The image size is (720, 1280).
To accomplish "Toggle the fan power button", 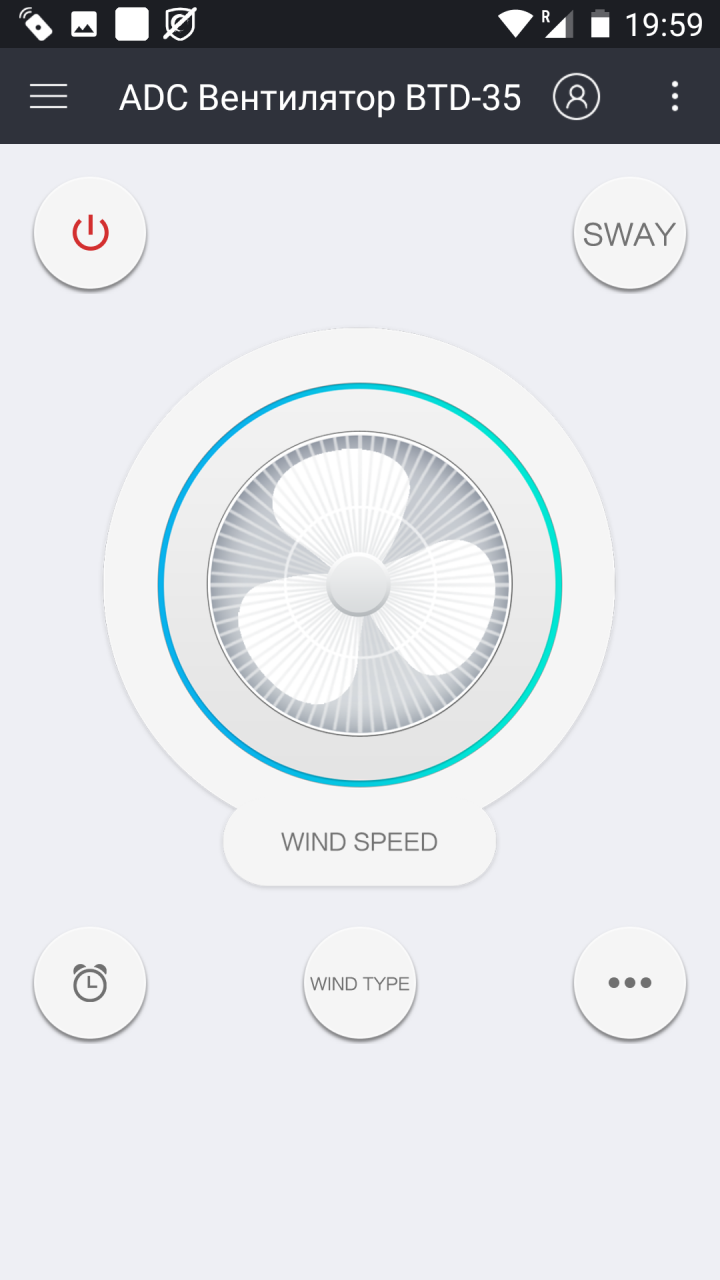I will click(90, 233).
